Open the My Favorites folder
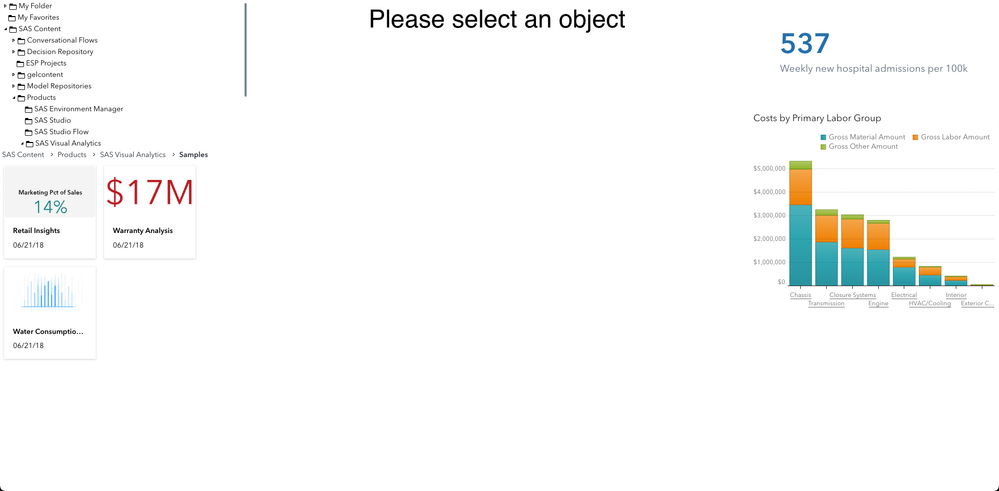Screen dimensions: 999x491 [x=38, y=17]
